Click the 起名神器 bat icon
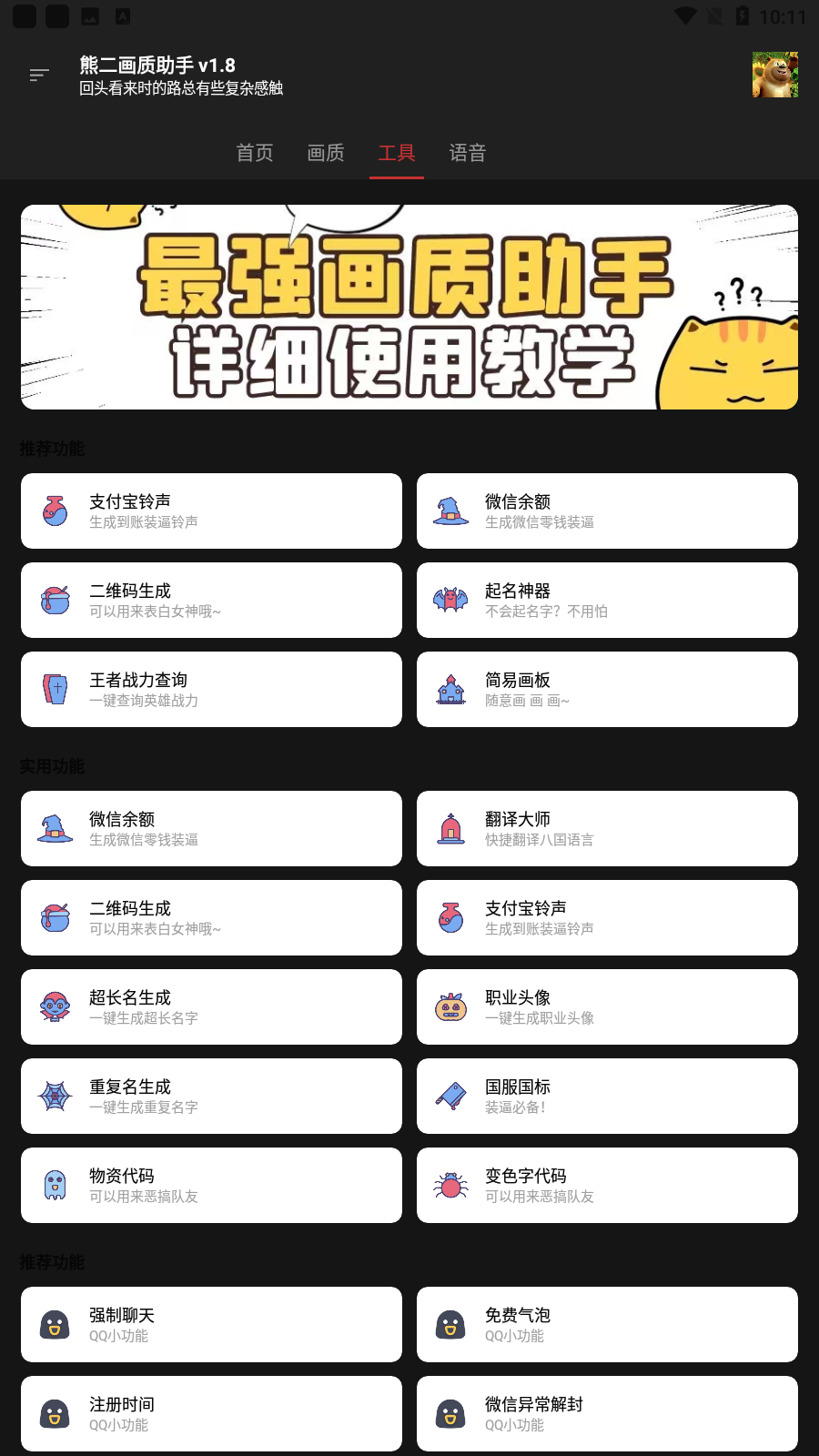 click(x=450, y=601)
